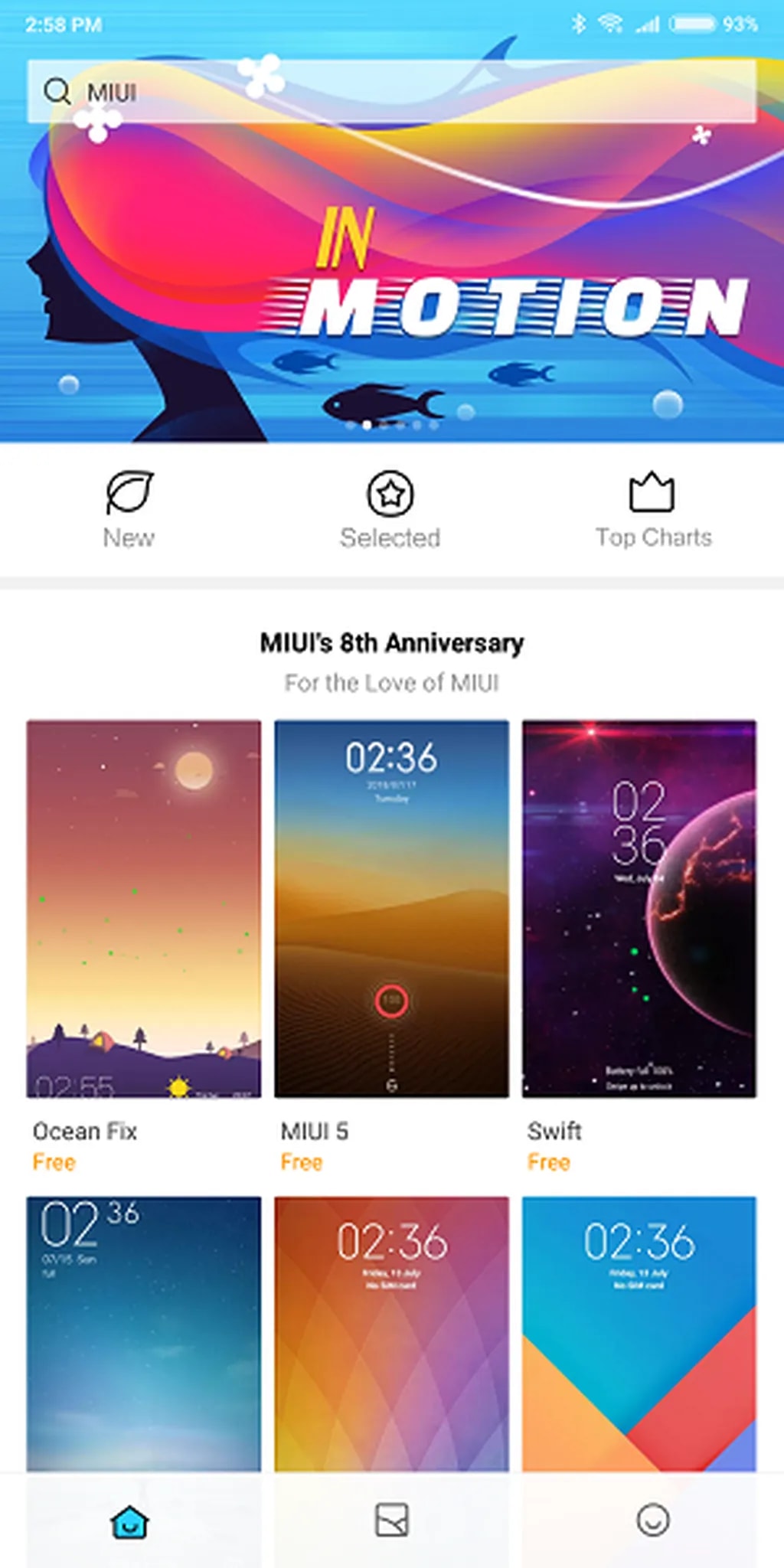Open the MIUI 5 theme
Viewport: 784px width, 1568px height.
point(391,909)
